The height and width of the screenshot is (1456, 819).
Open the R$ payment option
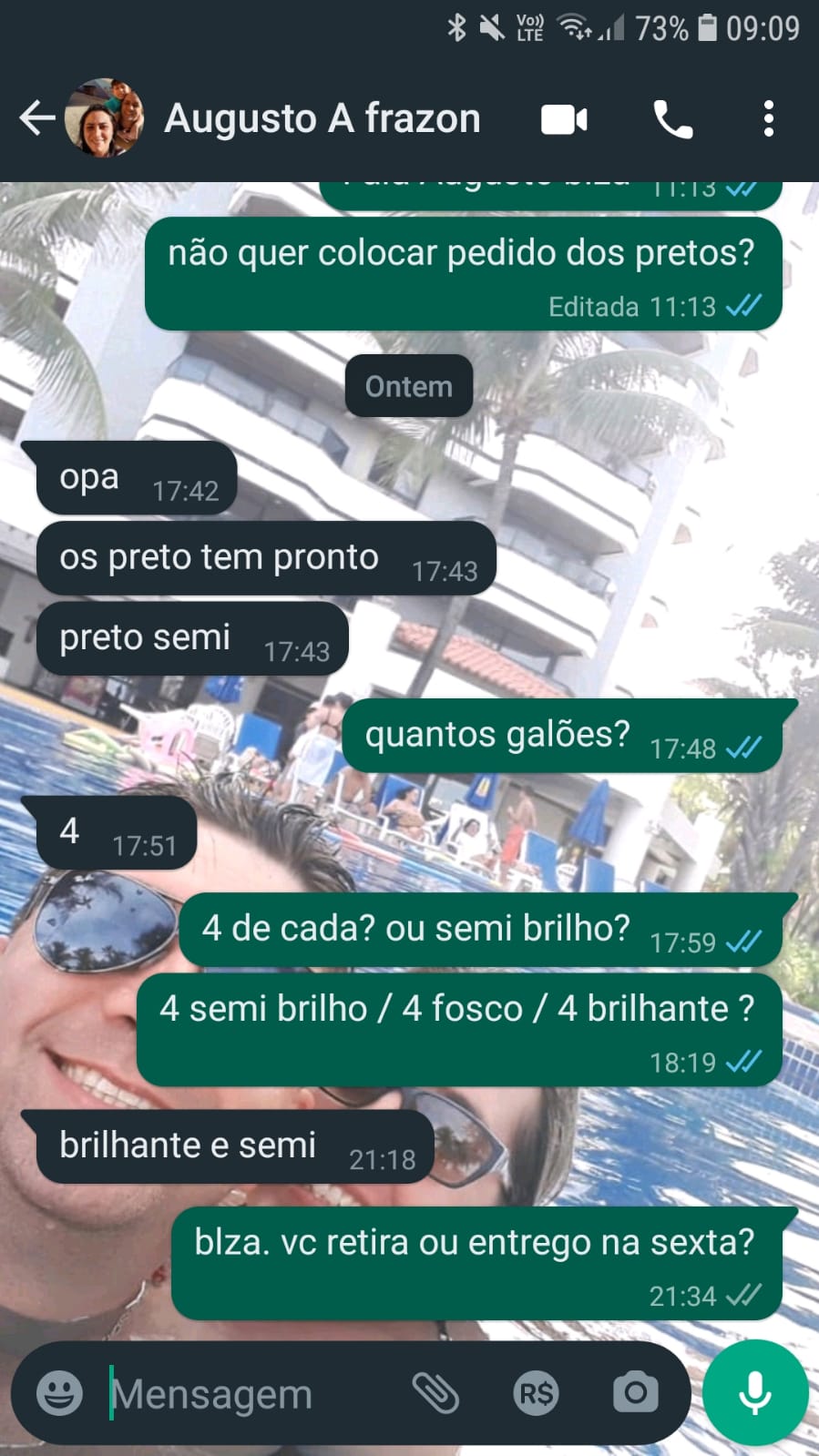coord(536,1392)
